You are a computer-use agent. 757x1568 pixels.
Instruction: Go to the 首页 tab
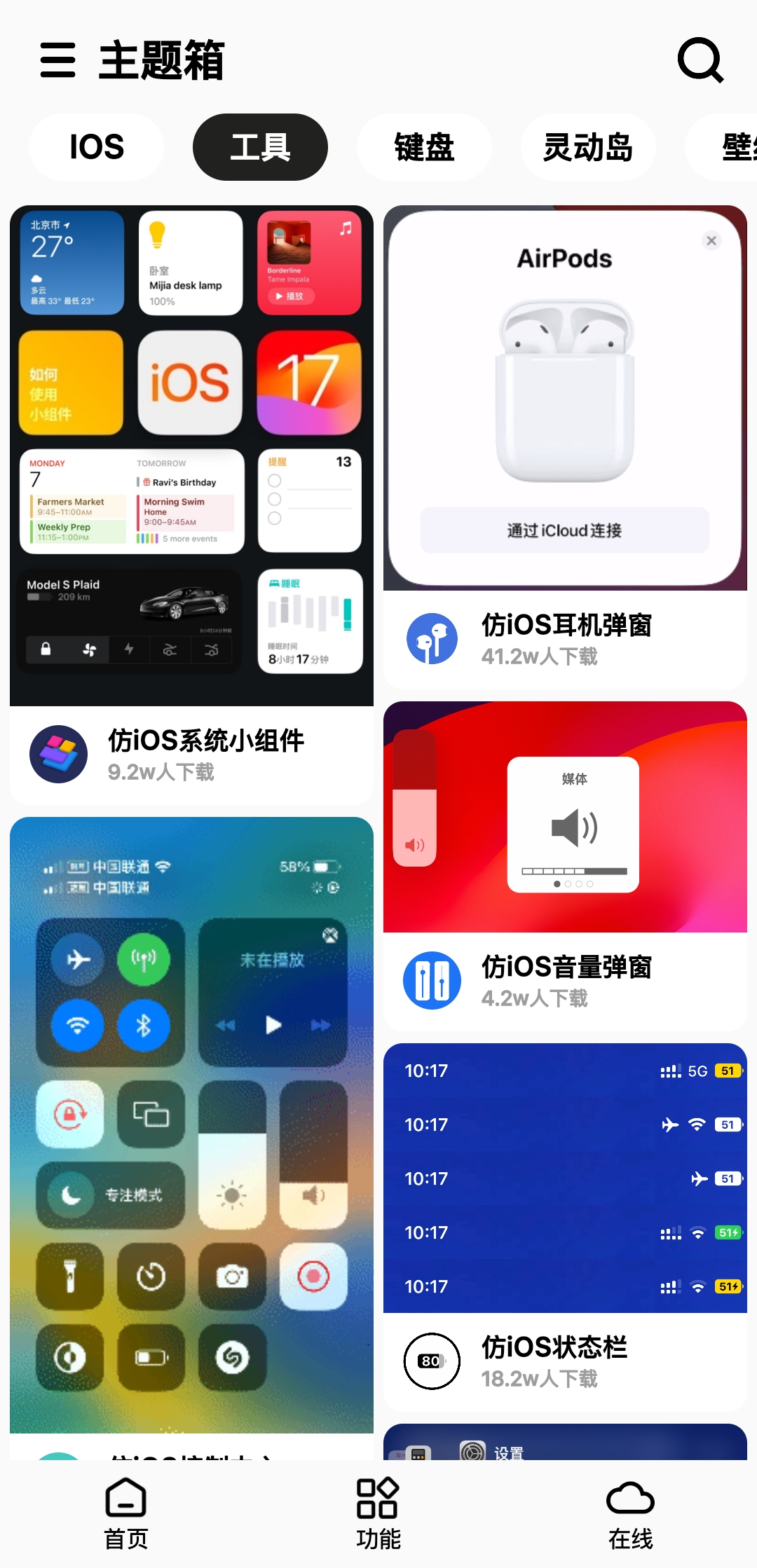coord(126,1513)
